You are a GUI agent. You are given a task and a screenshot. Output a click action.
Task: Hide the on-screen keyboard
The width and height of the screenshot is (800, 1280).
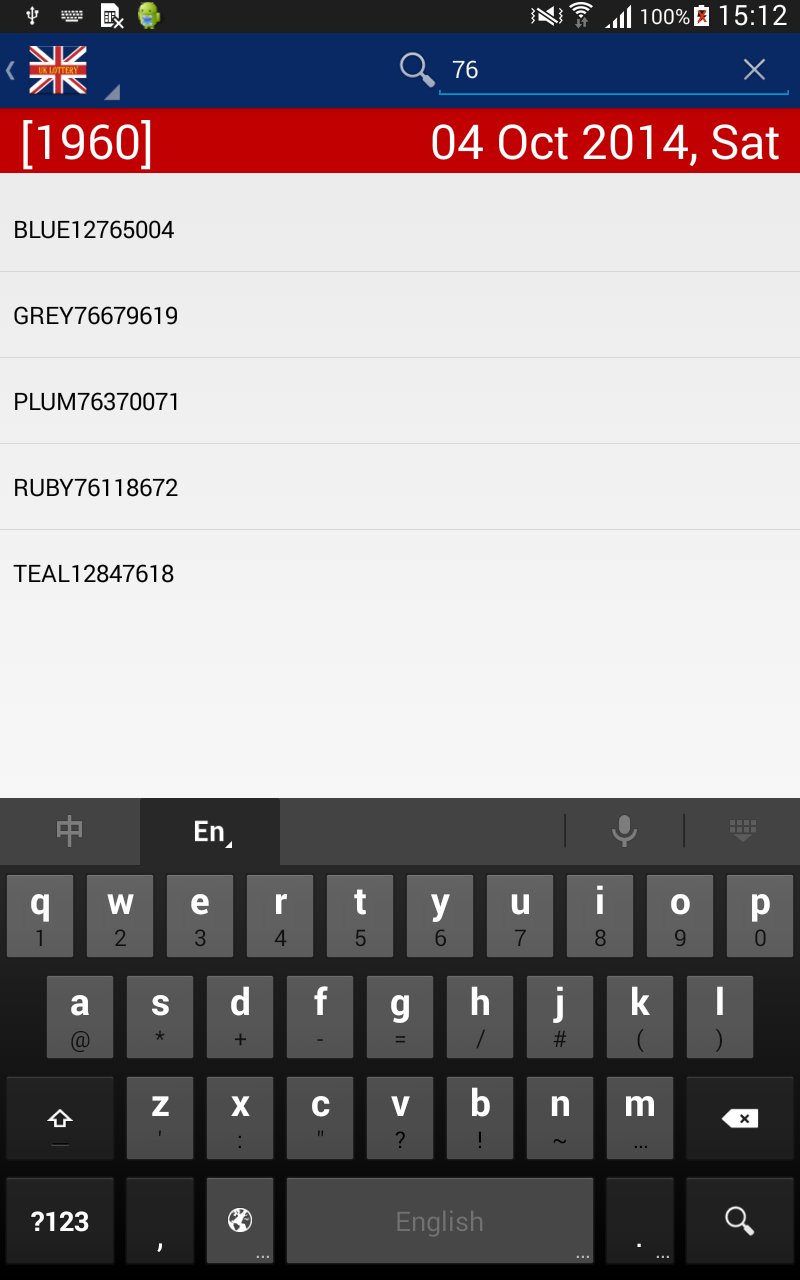[742, 831]
